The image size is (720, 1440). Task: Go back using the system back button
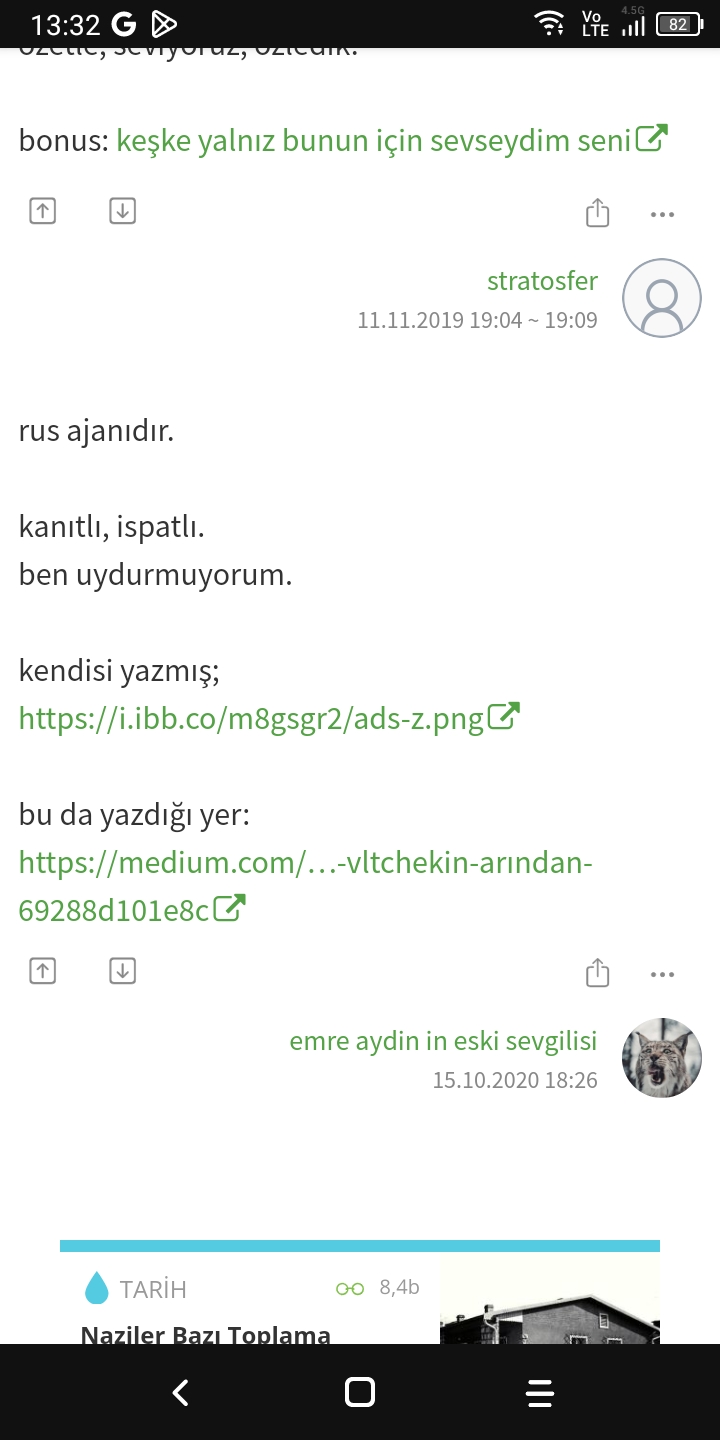pos(180,1392)
